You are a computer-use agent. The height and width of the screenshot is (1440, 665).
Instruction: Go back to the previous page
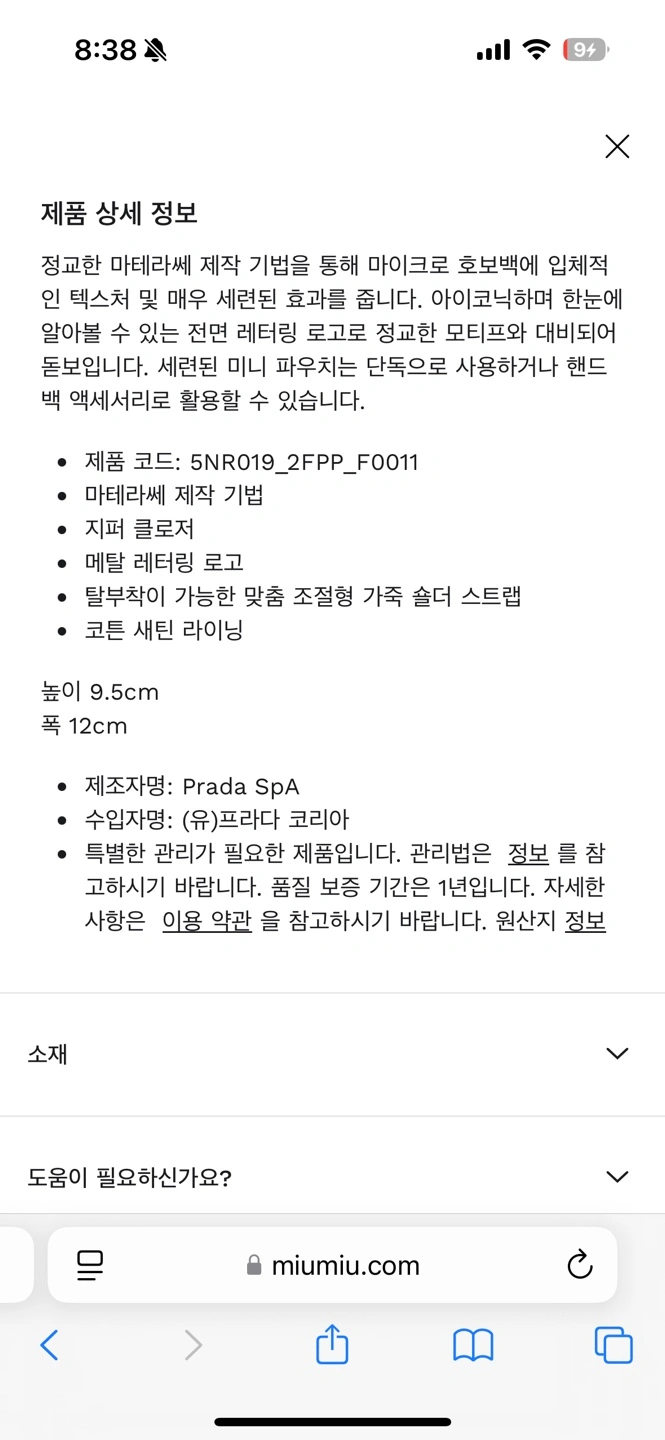click(49, 1345)
